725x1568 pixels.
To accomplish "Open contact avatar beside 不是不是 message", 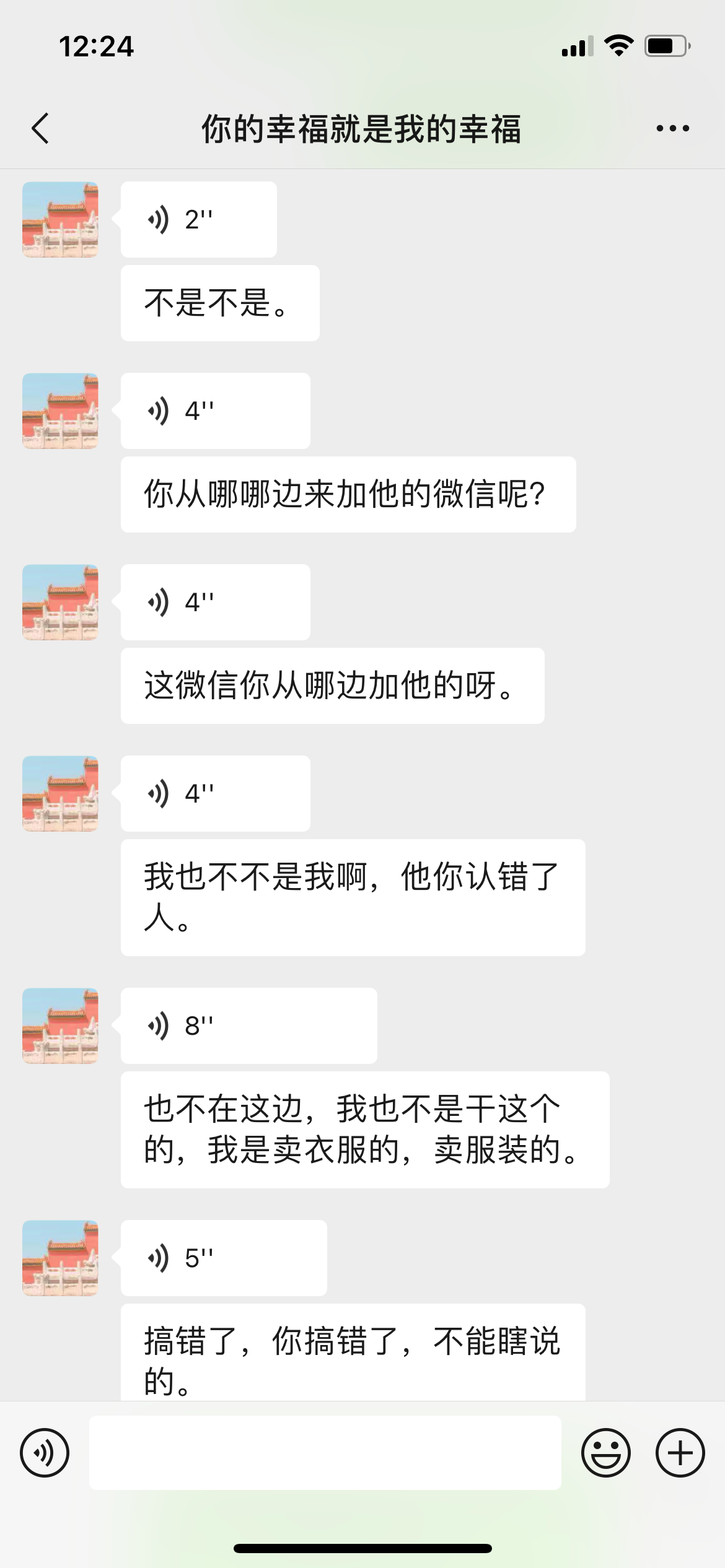I will click(60, 219).
